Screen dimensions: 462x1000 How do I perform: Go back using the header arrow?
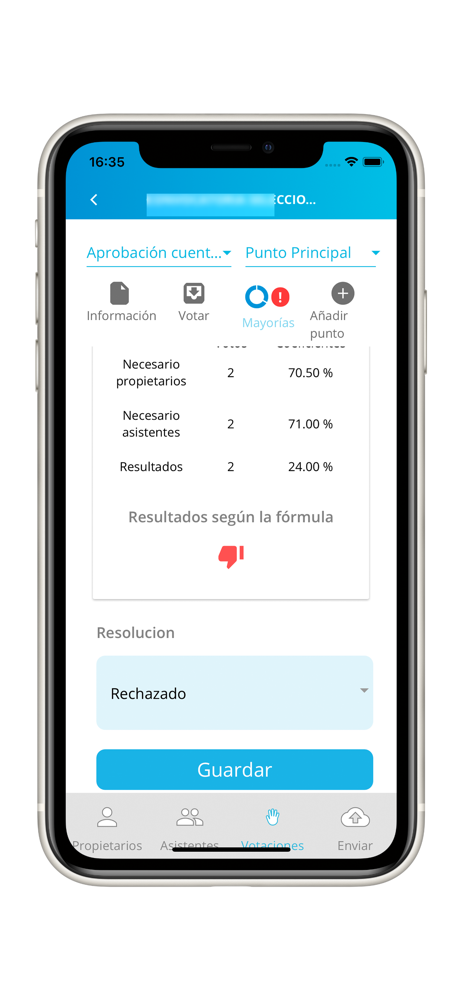94,200
